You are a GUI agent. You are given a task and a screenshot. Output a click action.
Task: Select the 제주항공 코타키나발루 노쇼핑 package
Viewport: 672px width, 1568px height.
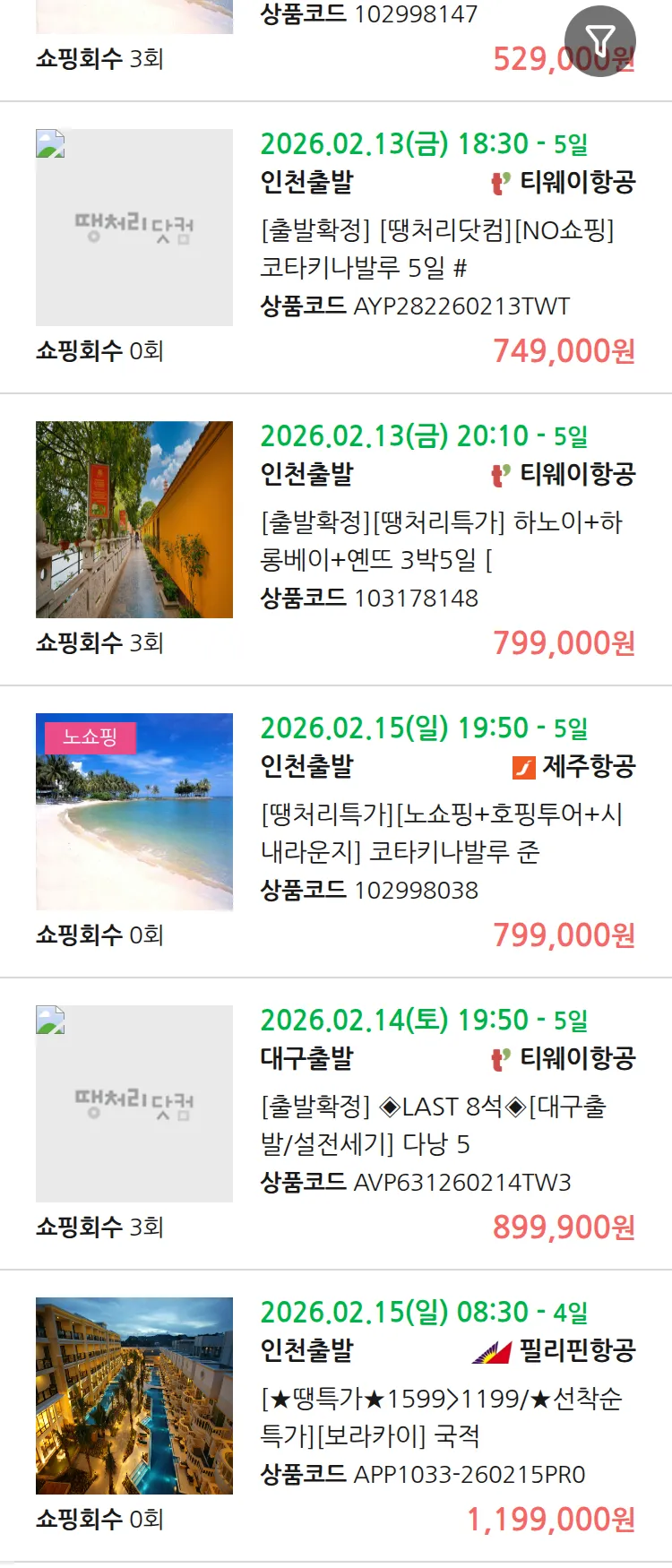[441, 832]
